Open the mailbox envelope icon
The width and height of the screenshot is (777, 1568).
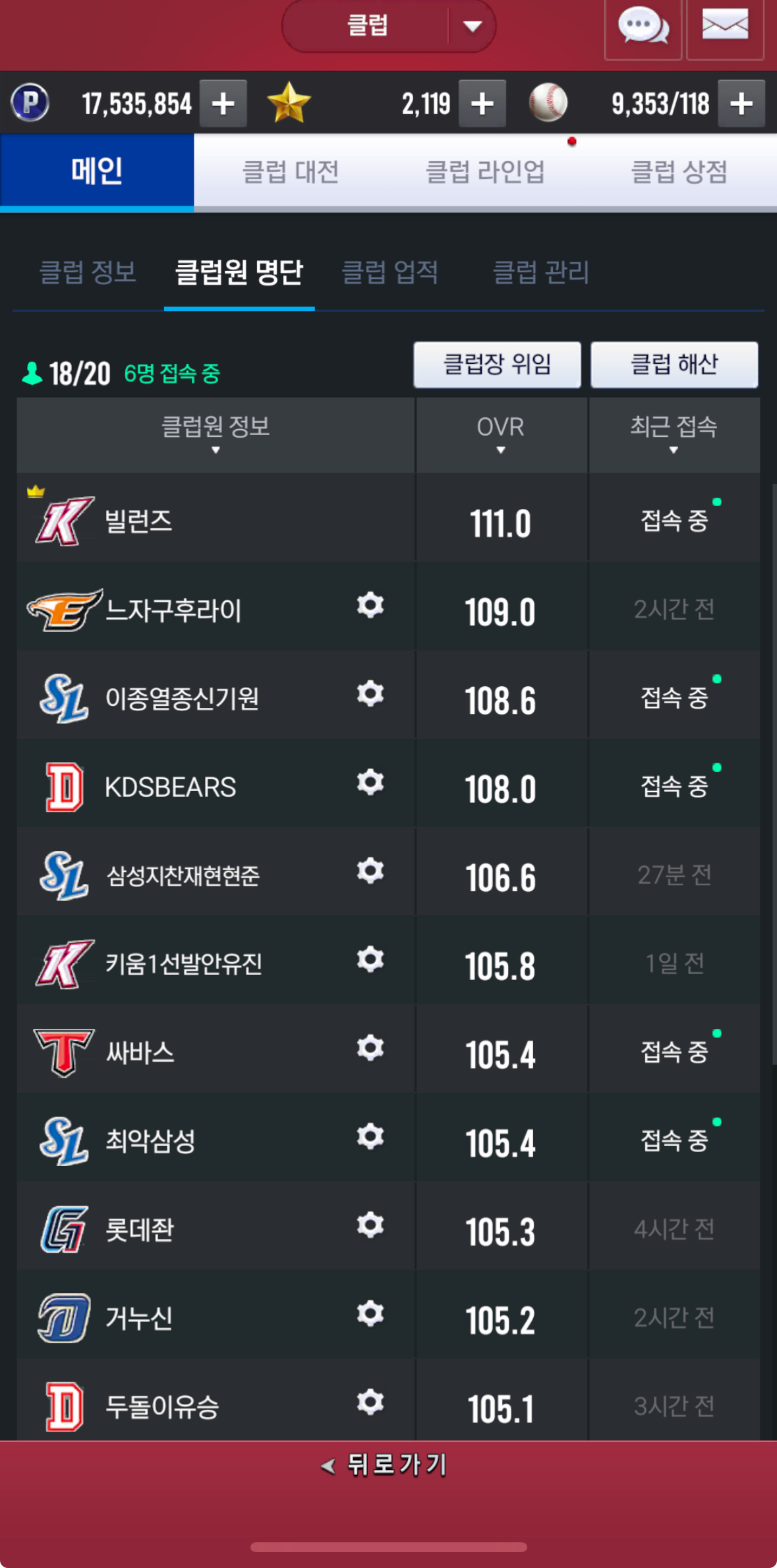pyautogui.click(x=725, y=26)
